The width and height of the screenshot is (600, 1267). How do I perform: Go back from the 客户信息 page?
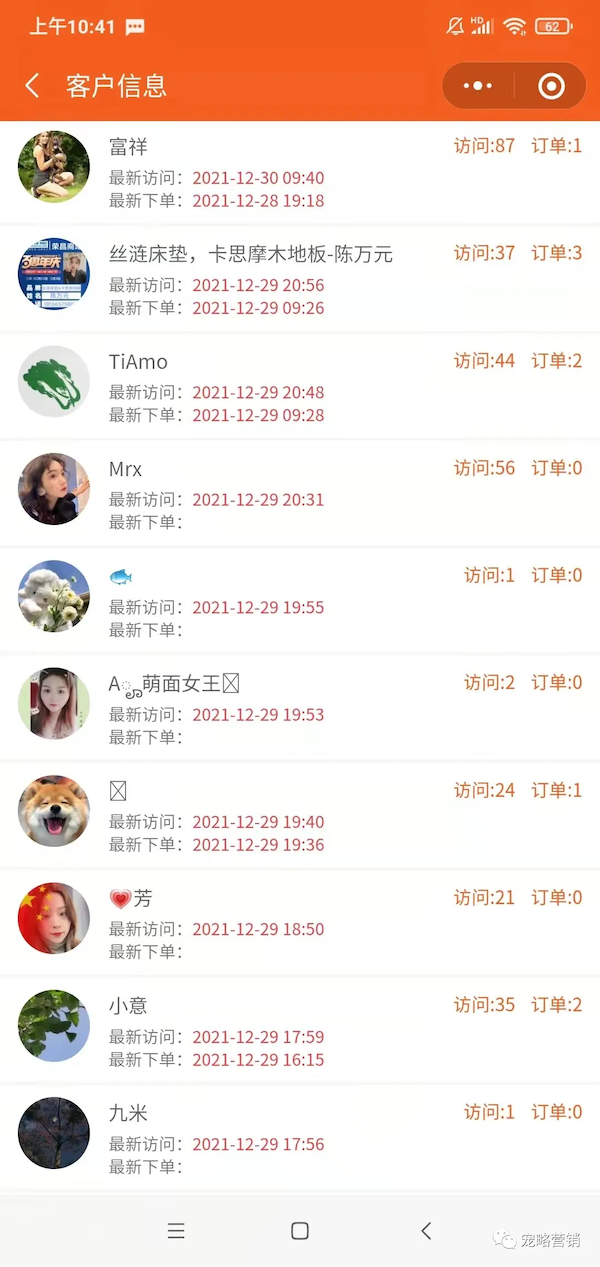[33, 86]
